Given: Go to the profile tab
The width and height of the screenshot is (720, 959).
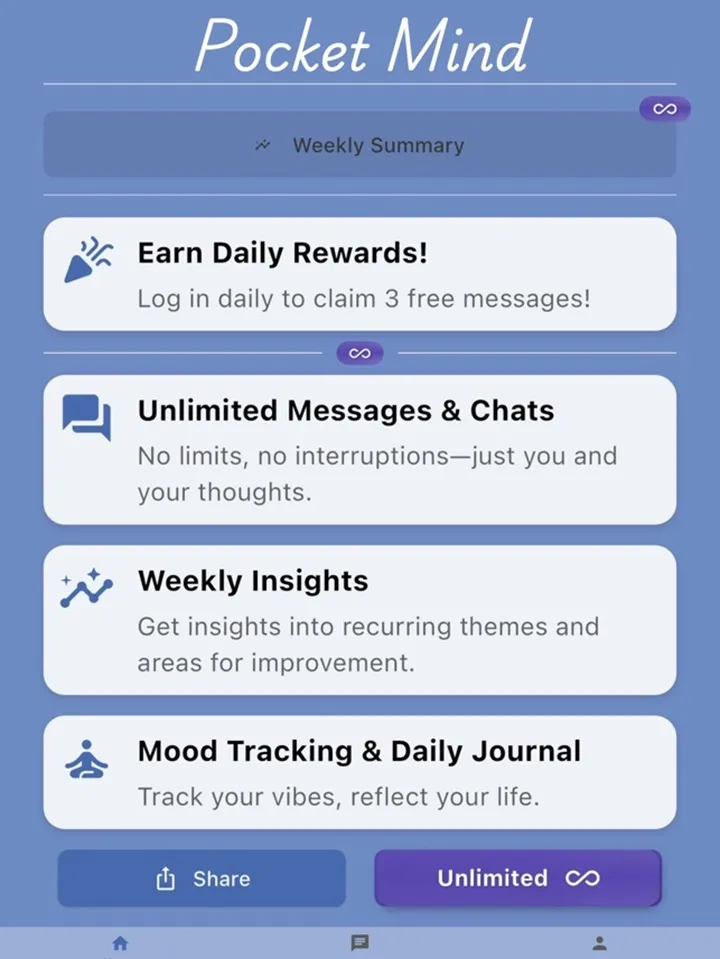Looking at the screenshot, I should pos(599,943).
